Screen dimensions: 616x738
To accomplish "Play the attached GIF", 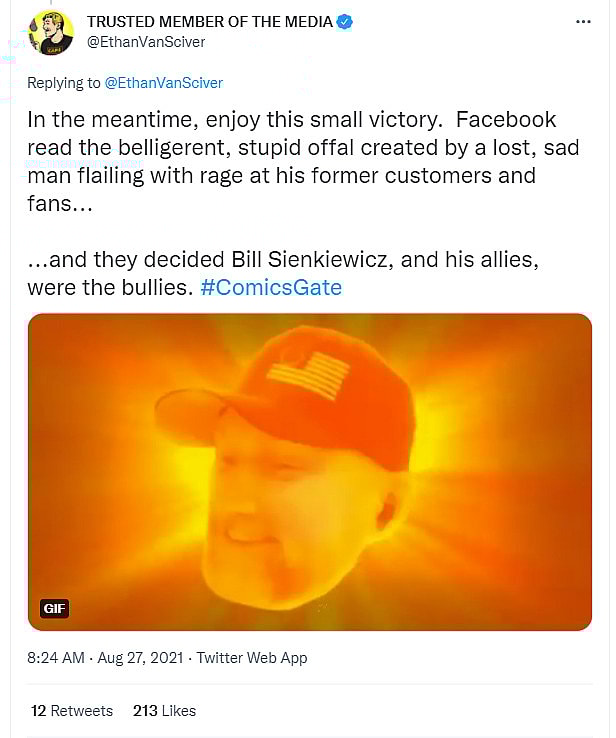I will tap(309, 471).
